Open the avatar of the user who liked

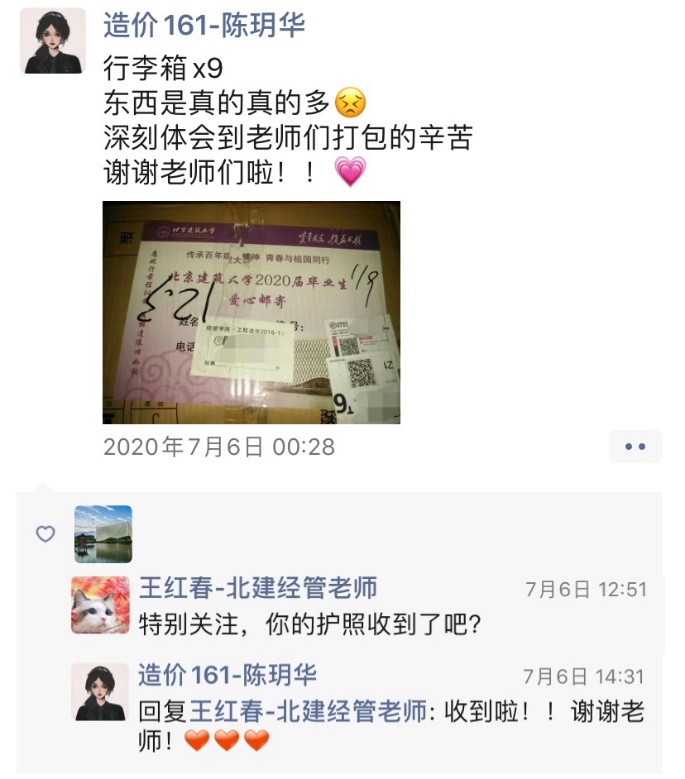click(x=103, y=534)
